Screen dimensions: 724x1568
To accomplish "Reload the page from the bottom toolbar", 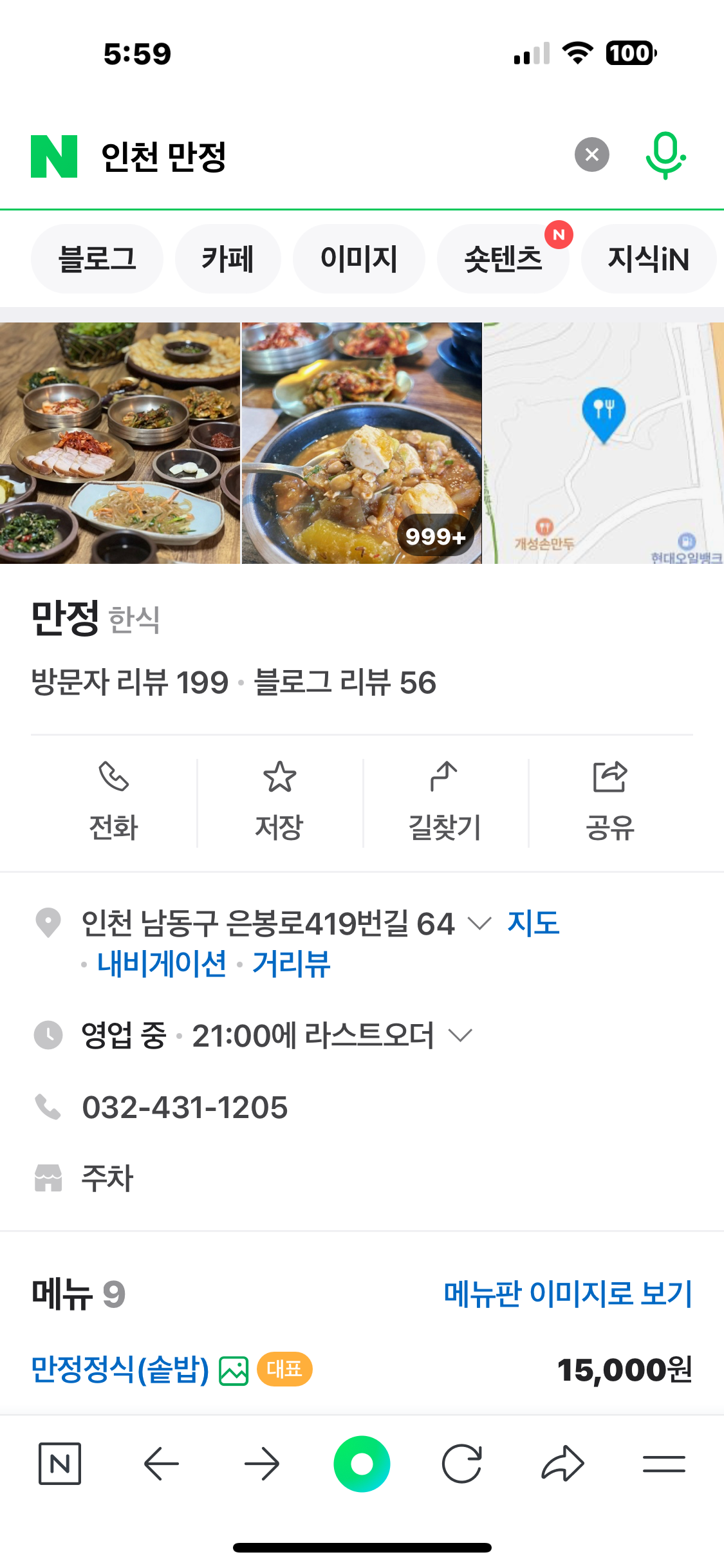I will point(461,1464).
